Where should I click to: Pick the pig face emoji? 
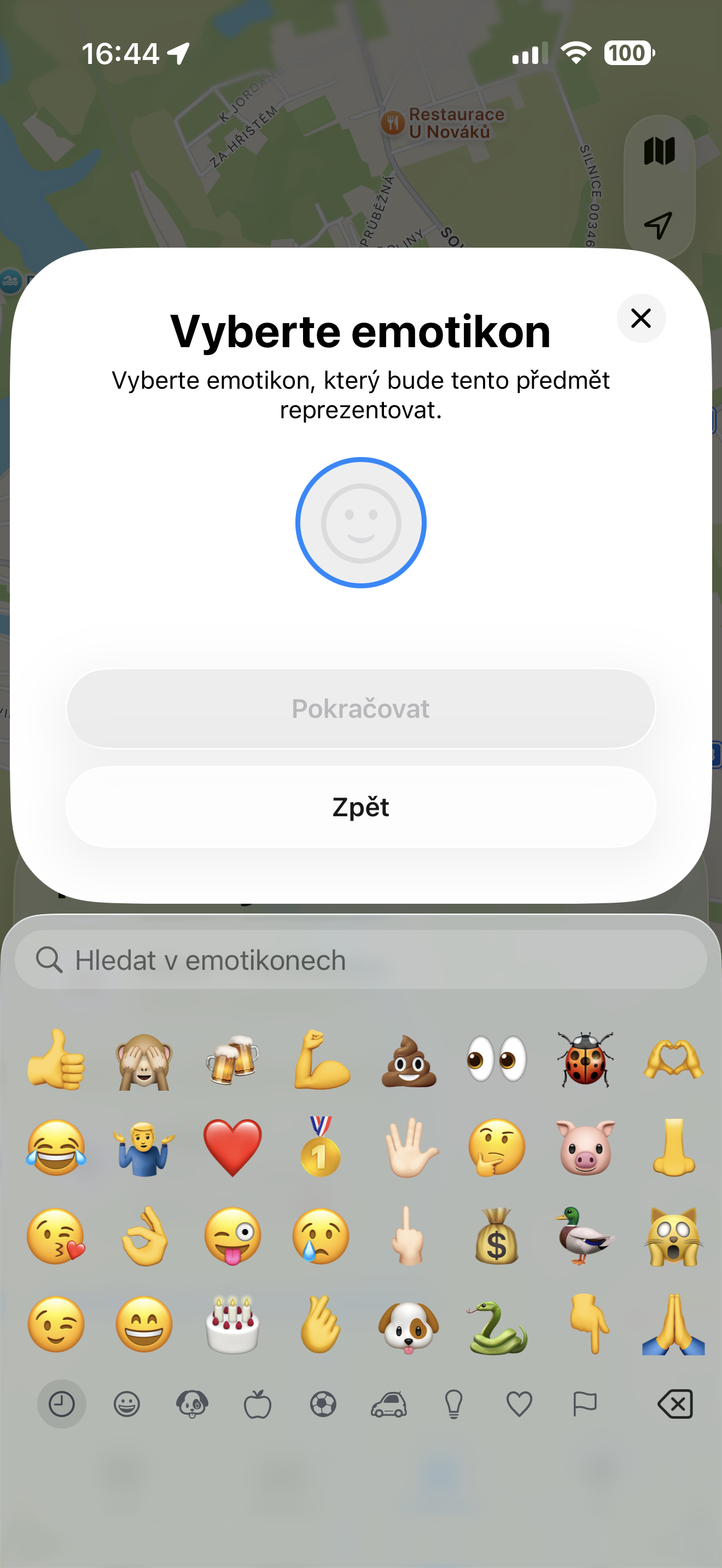585,1148
